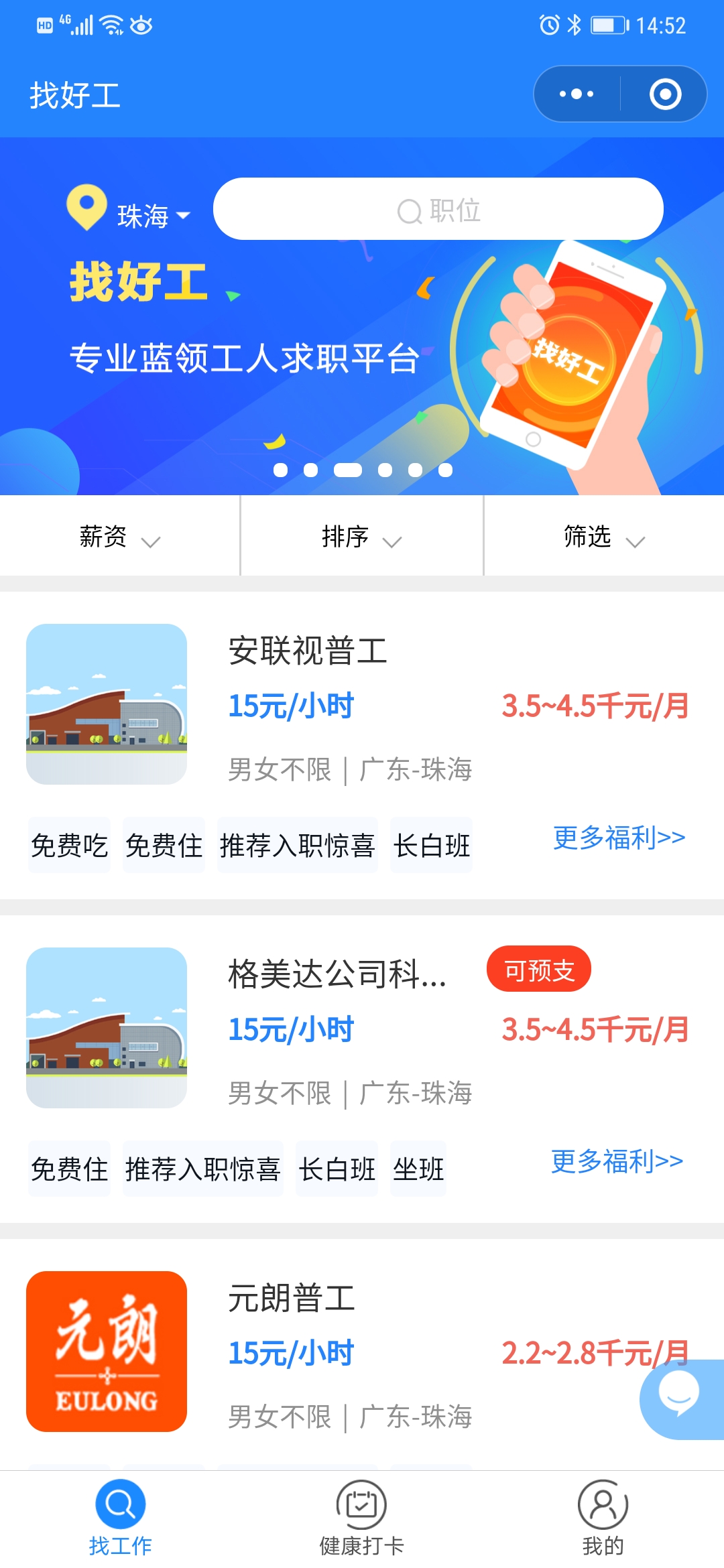The image size is (724, 1568).
Task: View 更多福利 for 安联视普工
Action: (x=619, y=838)
